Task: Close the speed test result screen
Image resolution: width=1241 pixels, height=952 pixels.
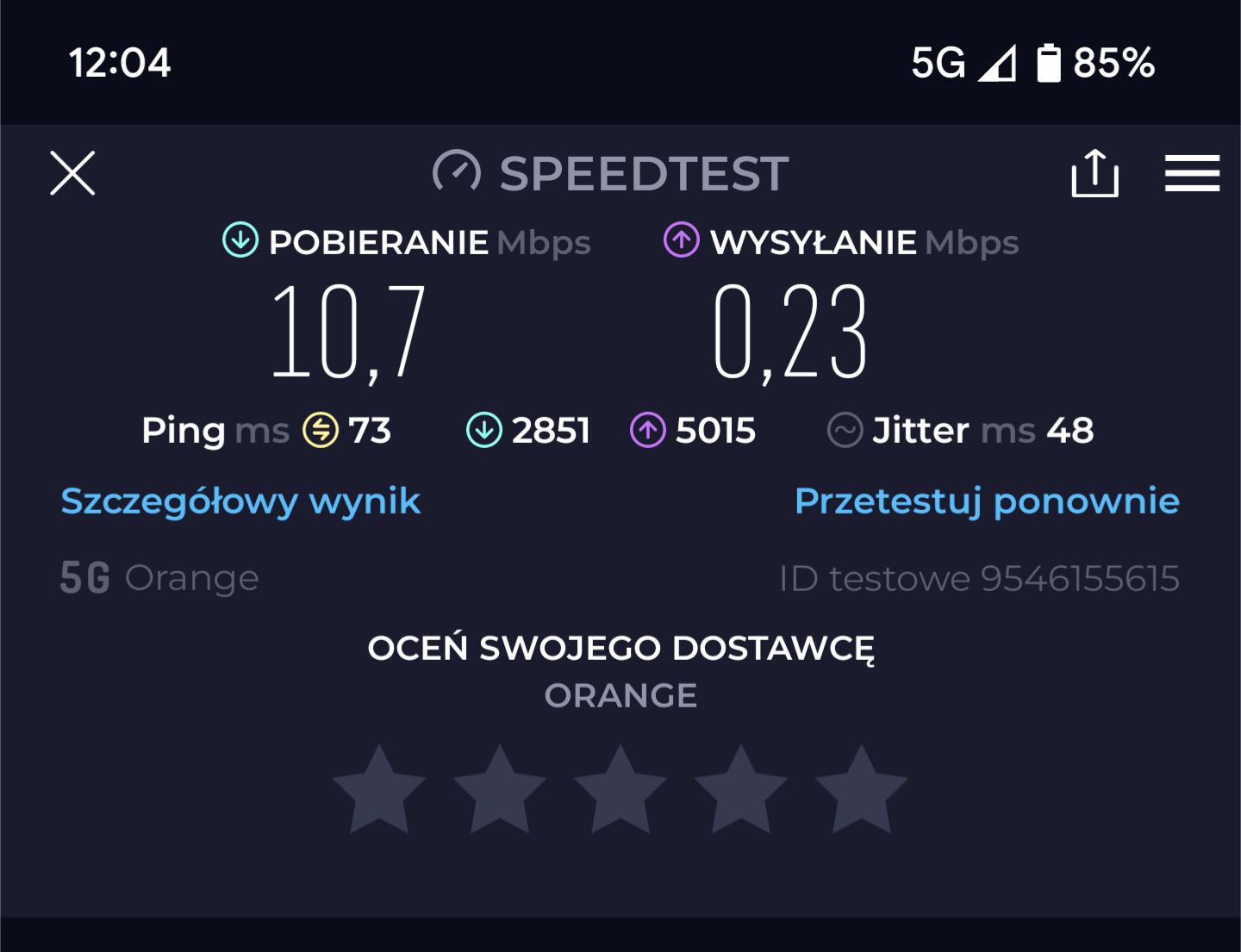Action: coord(72,173)
